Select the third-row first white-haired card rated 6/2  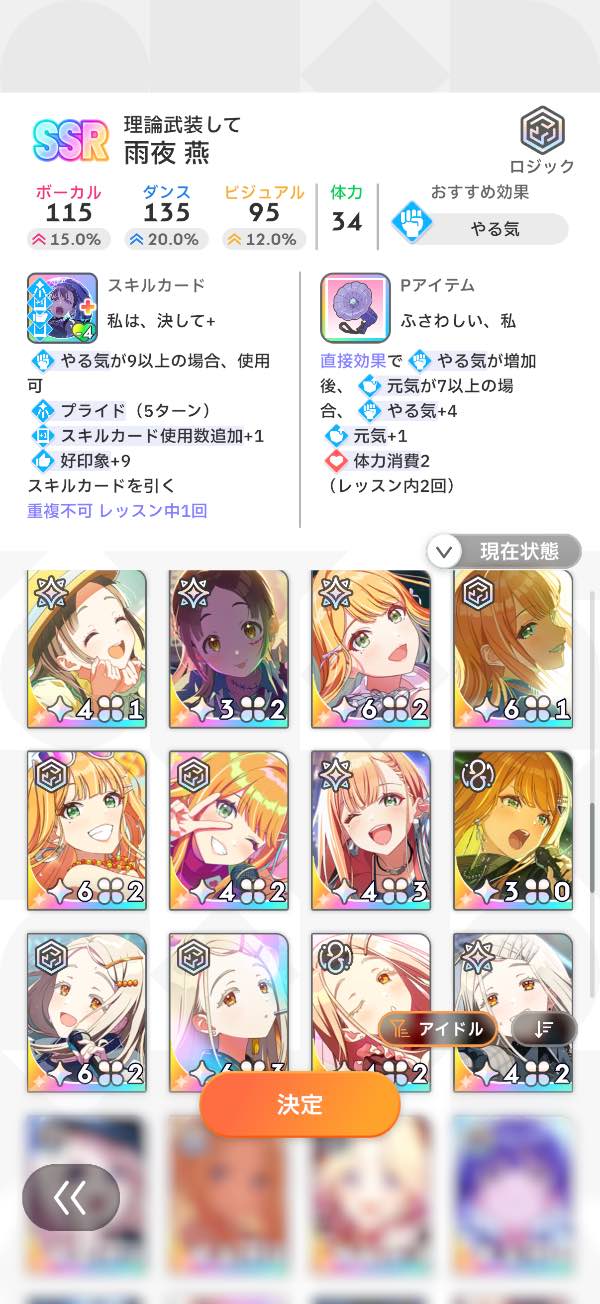tap(87, 1013)
